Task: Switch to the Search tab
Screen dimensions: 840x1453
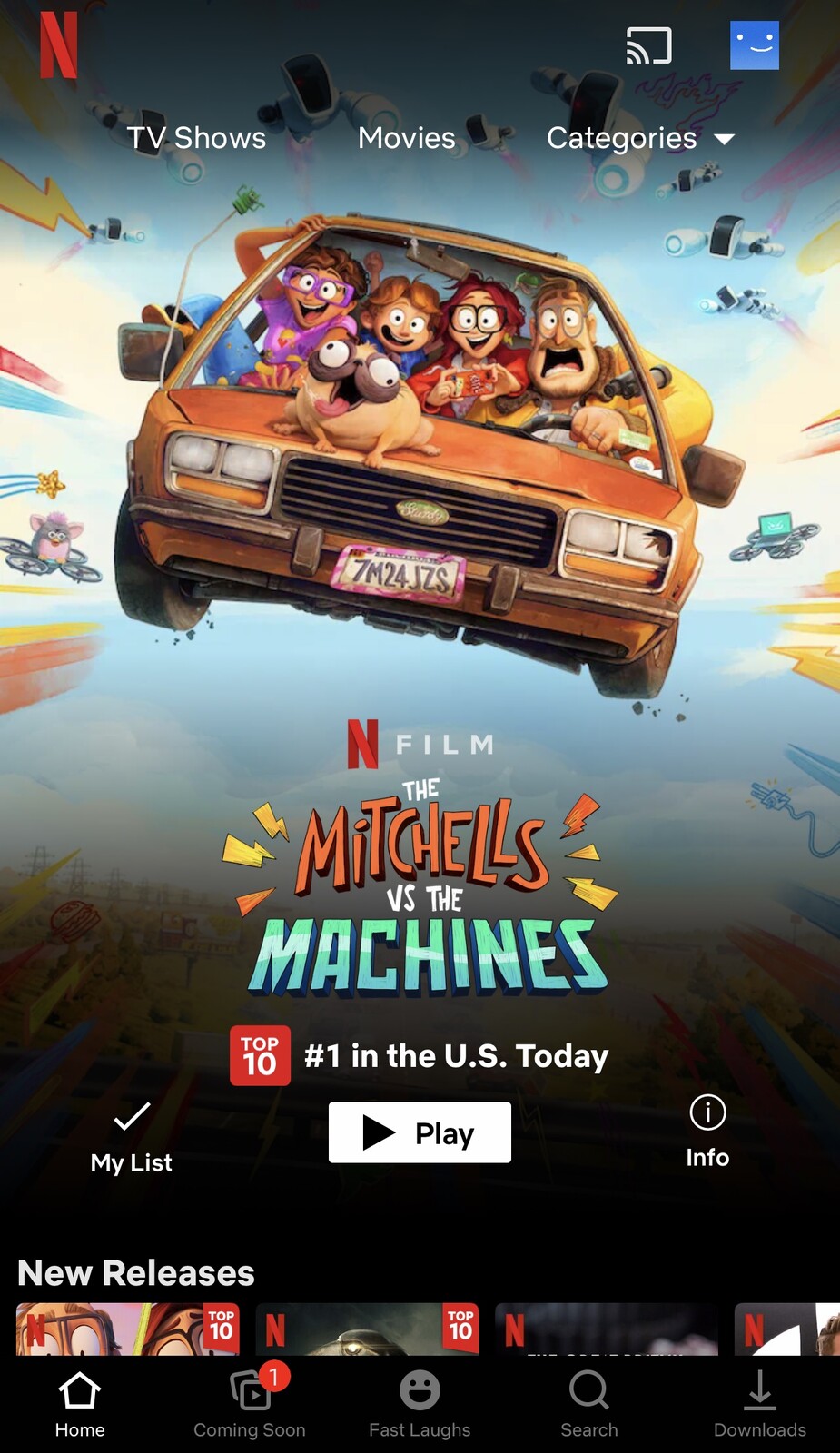Action: pos(588,1404)
